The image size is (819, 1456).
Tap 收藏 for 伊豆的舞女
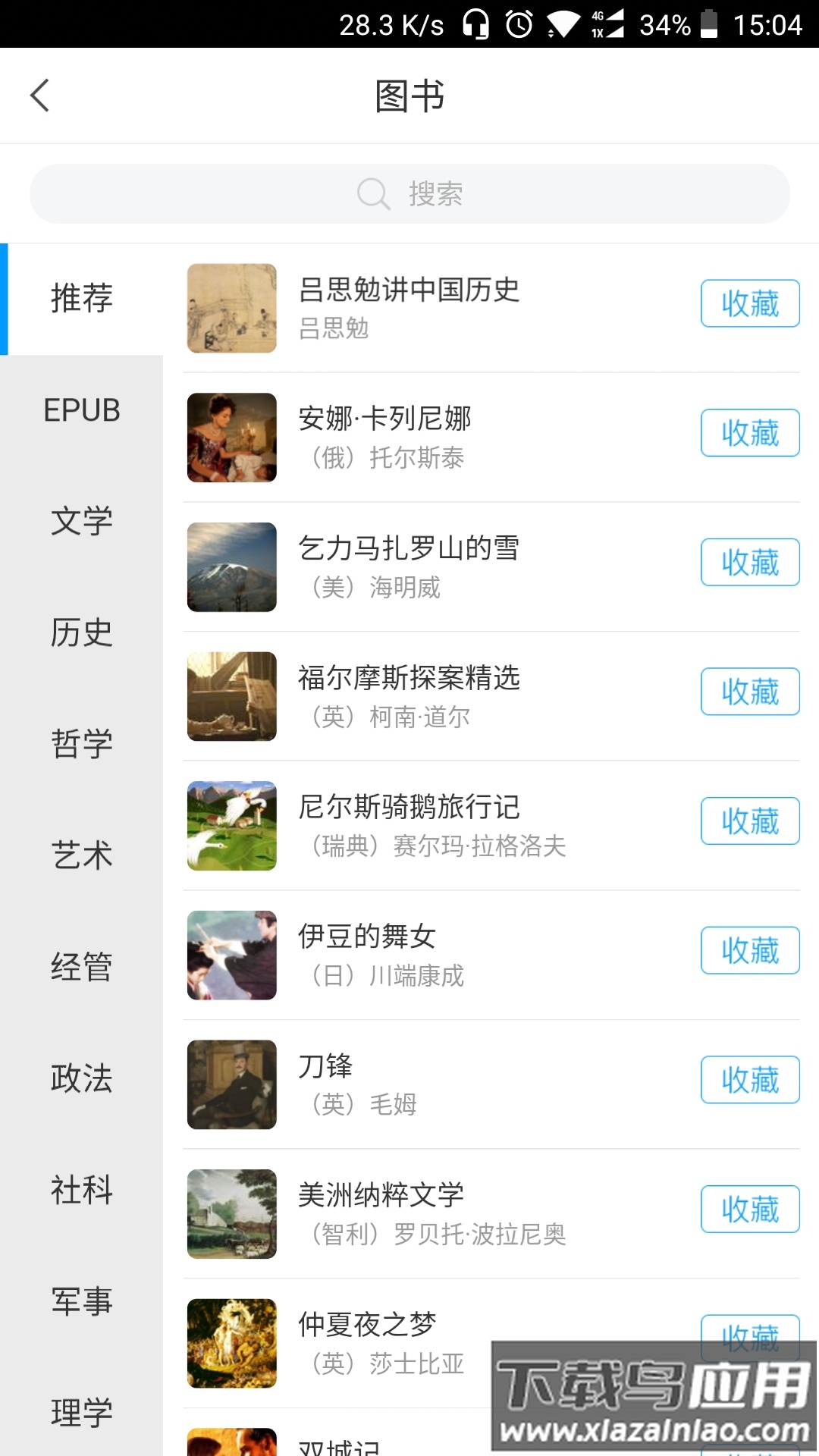point(749,951)
